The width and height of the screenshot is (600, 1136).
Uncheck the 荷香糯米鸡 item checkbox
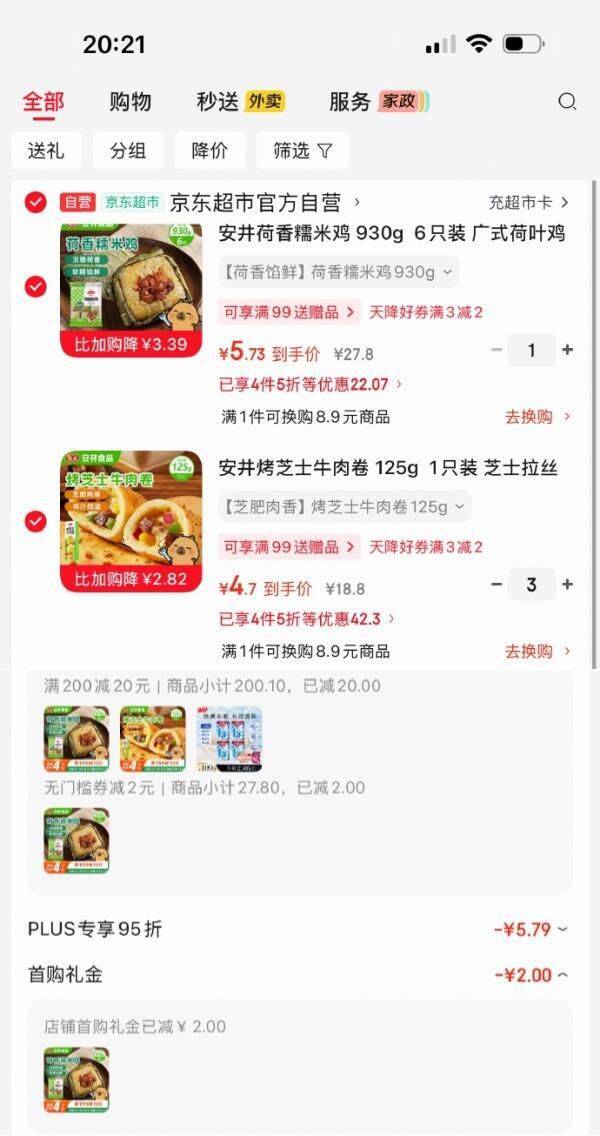tap(36, 287)
